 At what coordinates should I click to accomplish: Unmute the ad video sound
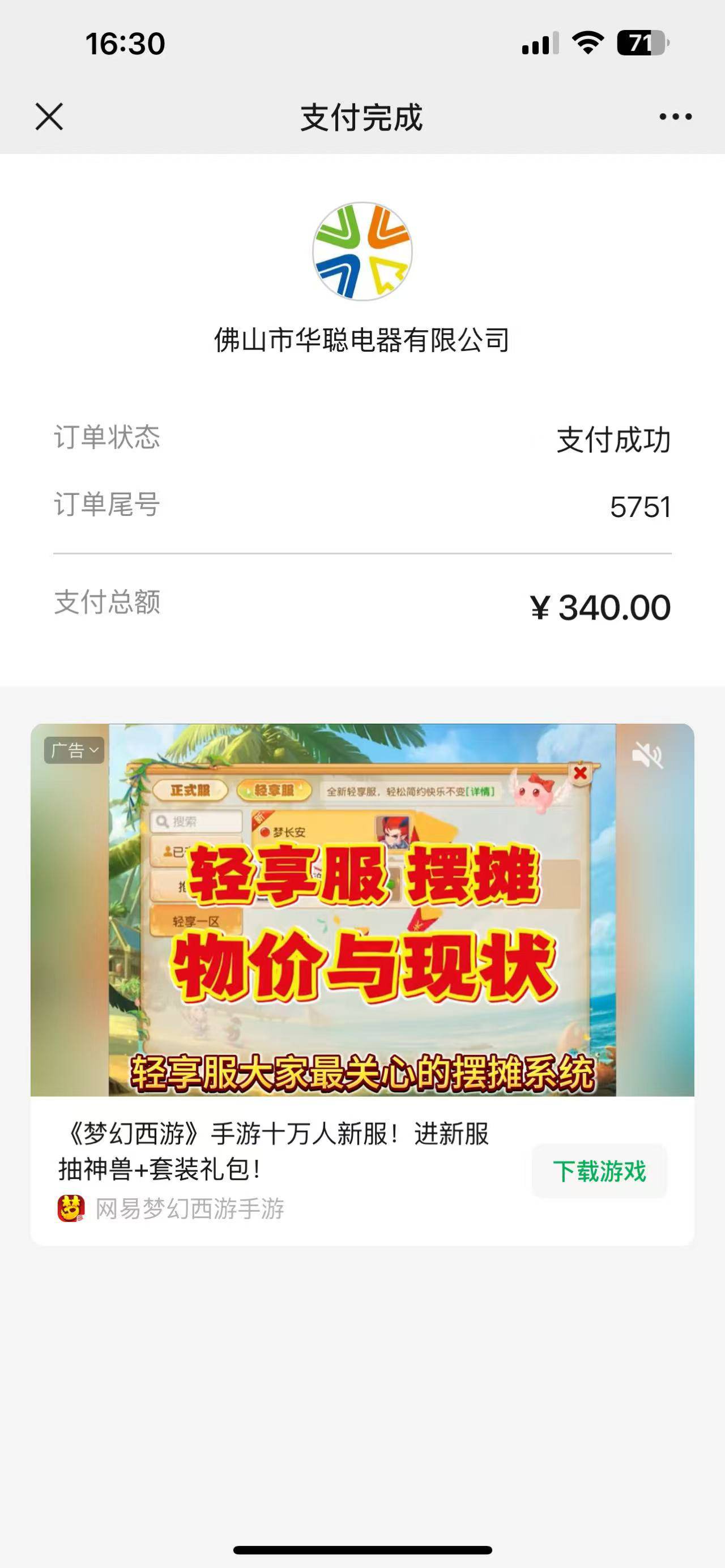[646, 756]
